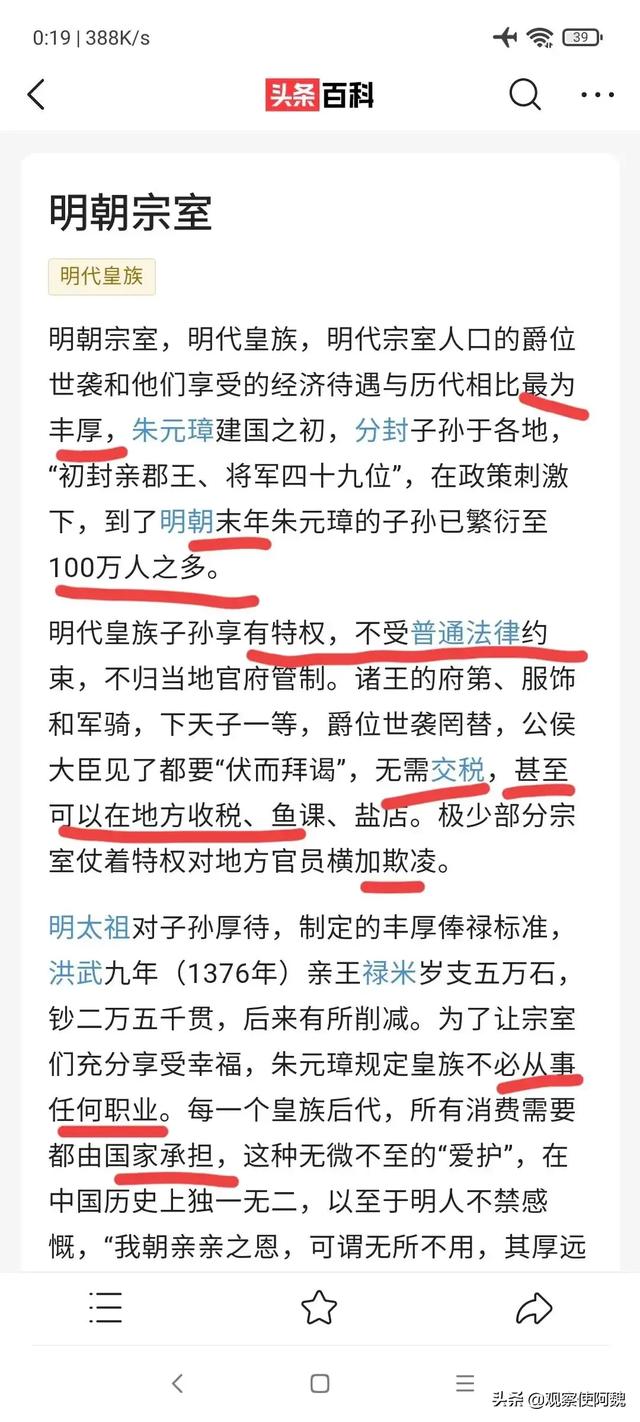Open the table of contents icon
Image resolution: width=640 pixels, height=1422 pixels.
coord(105,1307)
